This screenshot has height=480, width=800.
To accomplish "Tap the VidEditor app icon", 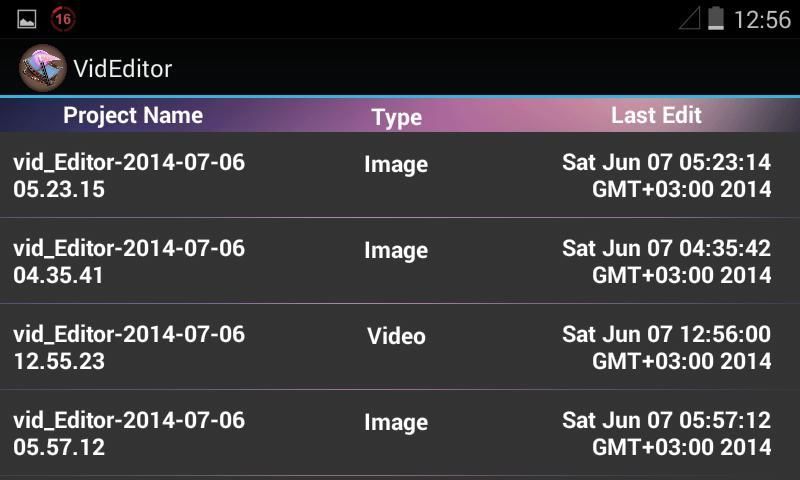I will pos(42,69).
